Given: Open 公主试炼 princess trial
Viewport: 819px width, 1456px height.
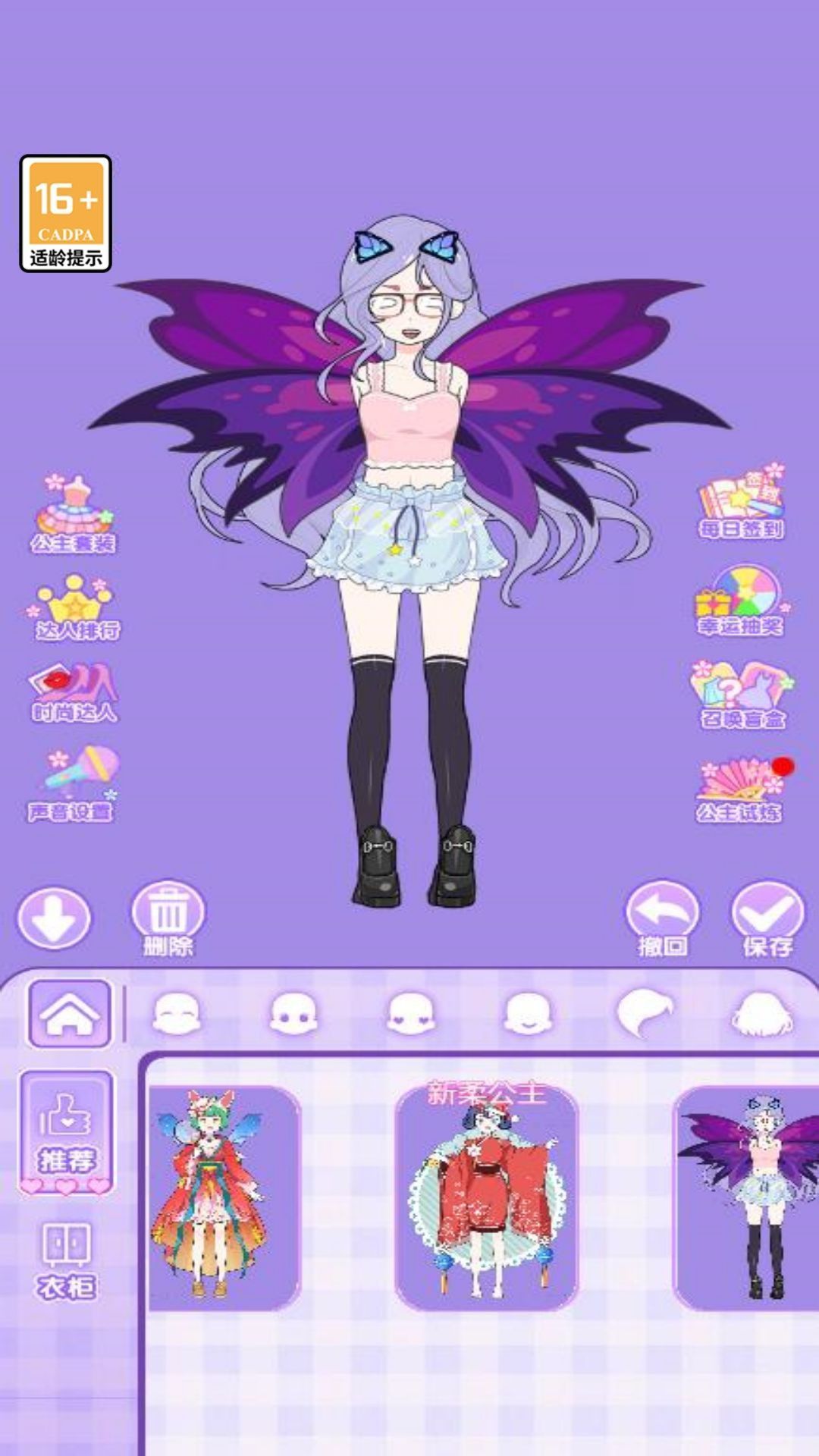Looking at the screenshot, I should tap(741, 789).
